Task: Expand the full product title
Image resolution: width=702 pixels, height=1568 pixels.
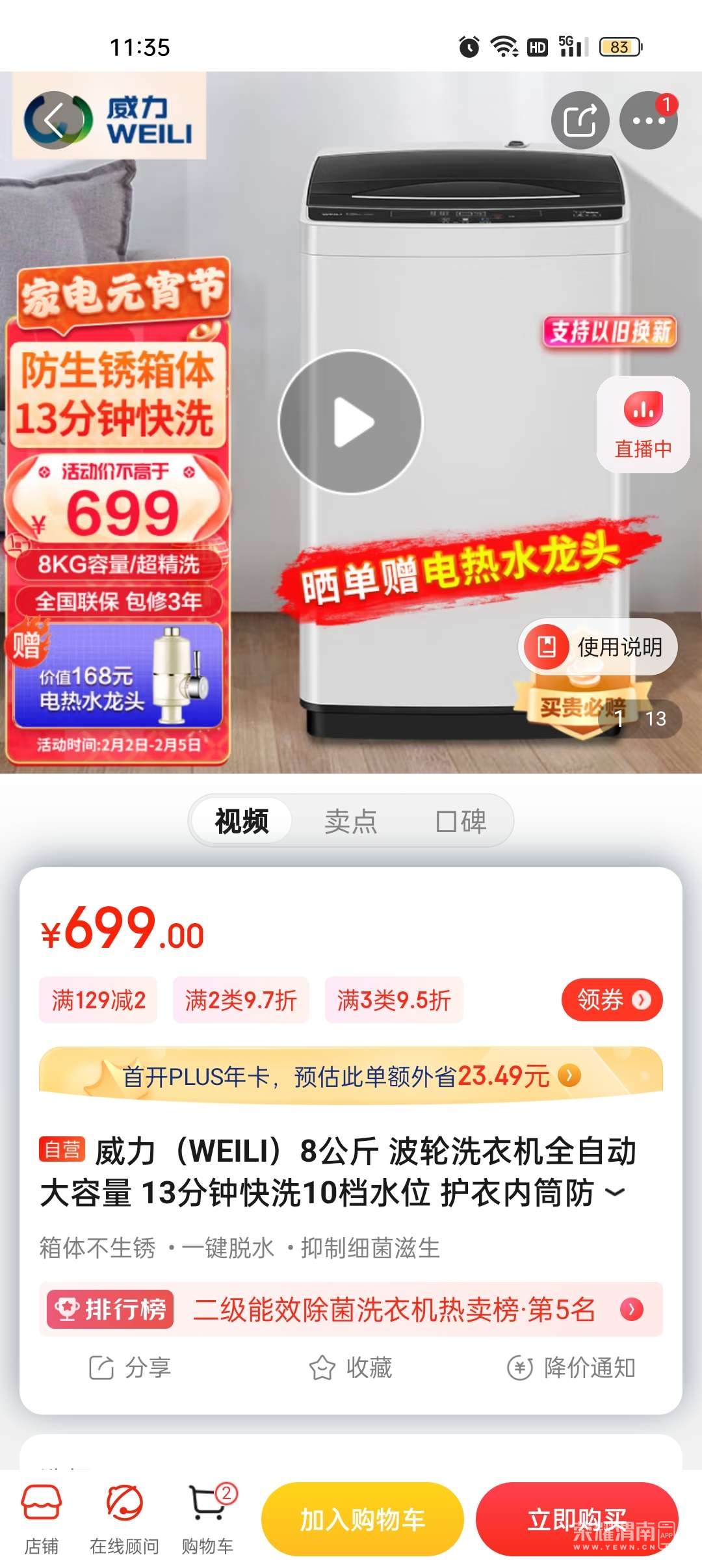Action: (x=615, y=1192)
